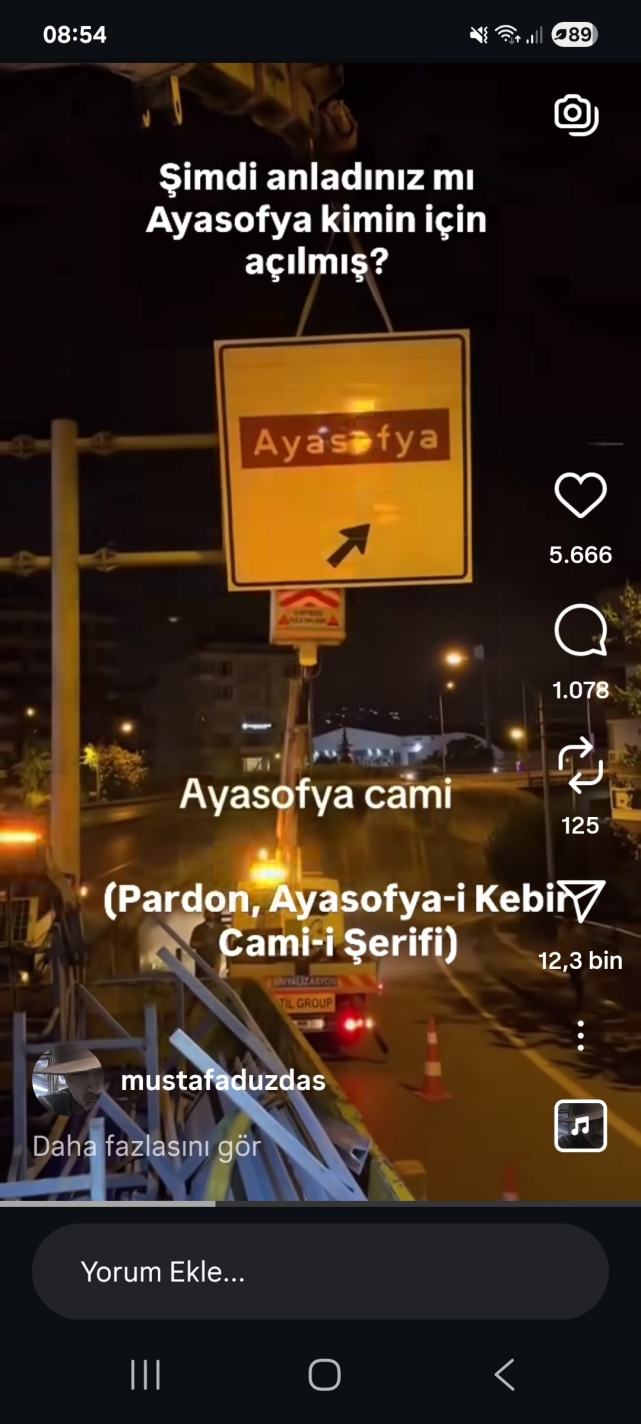Tap the mustafaduzdas username
The height and width of the screenshot is (1424, 641).
tap(223, 1081)
